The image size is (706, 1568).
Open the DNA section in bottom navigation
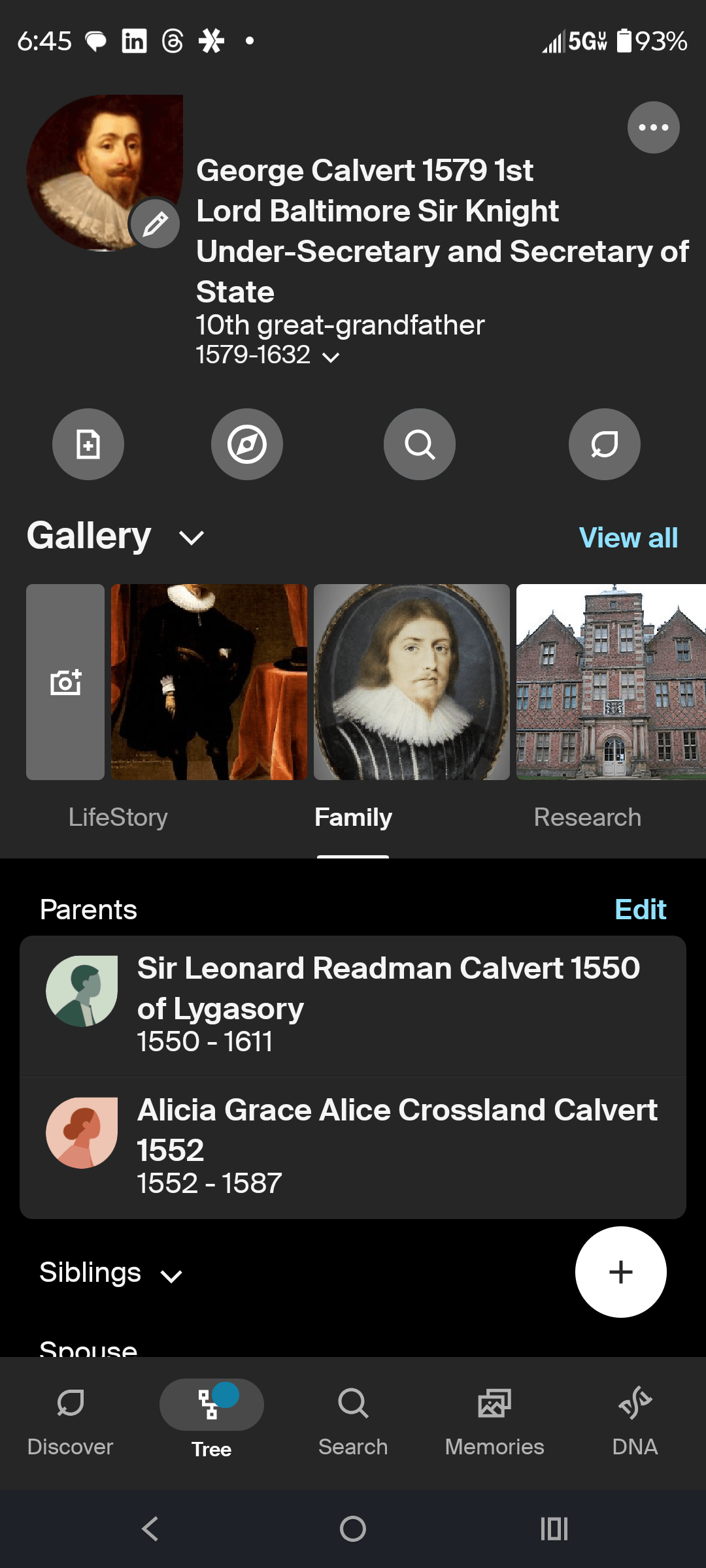[633, 1418]
